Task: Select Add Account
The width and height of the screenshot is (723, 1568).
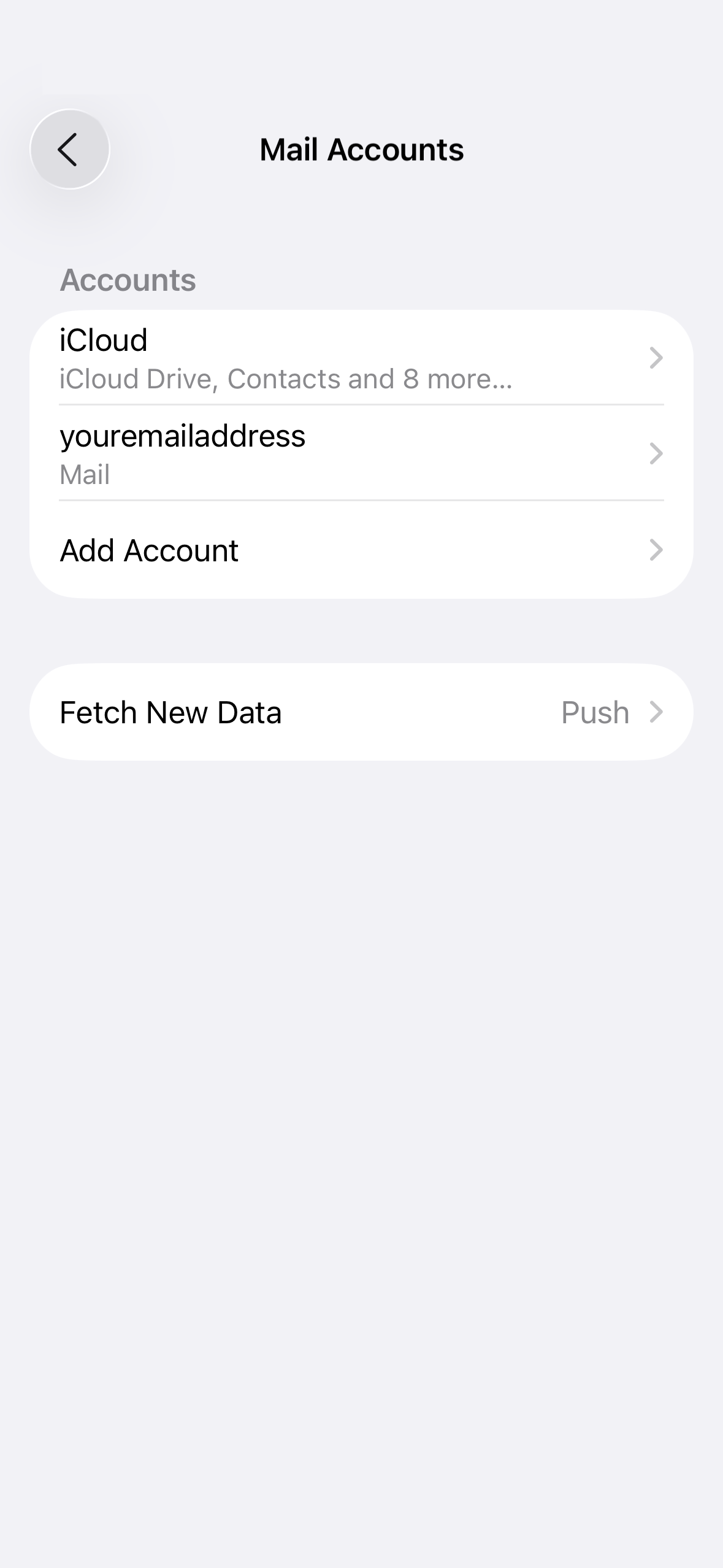Action: 361,550
